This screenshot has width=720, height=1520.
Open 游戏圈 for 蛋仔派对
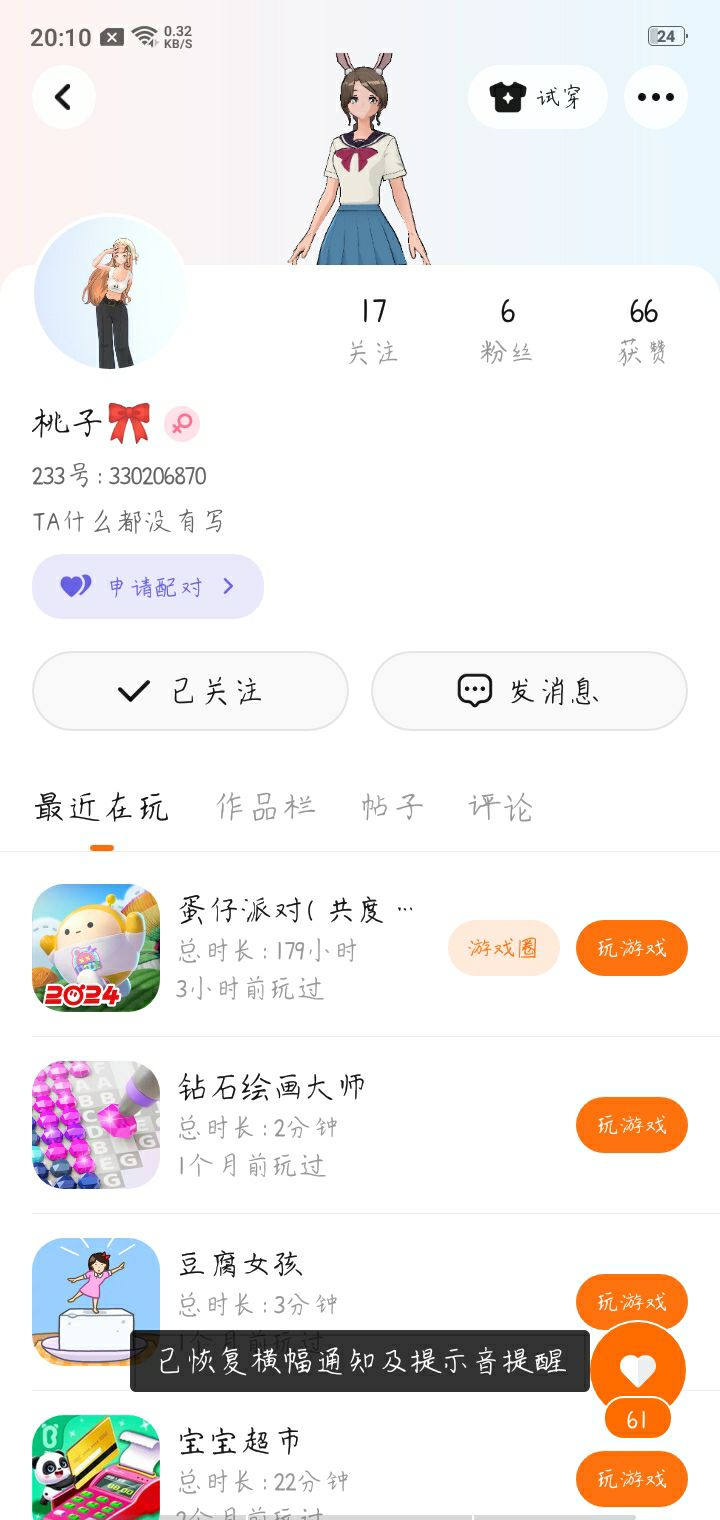pyautogui.click(x=503, y=948)
